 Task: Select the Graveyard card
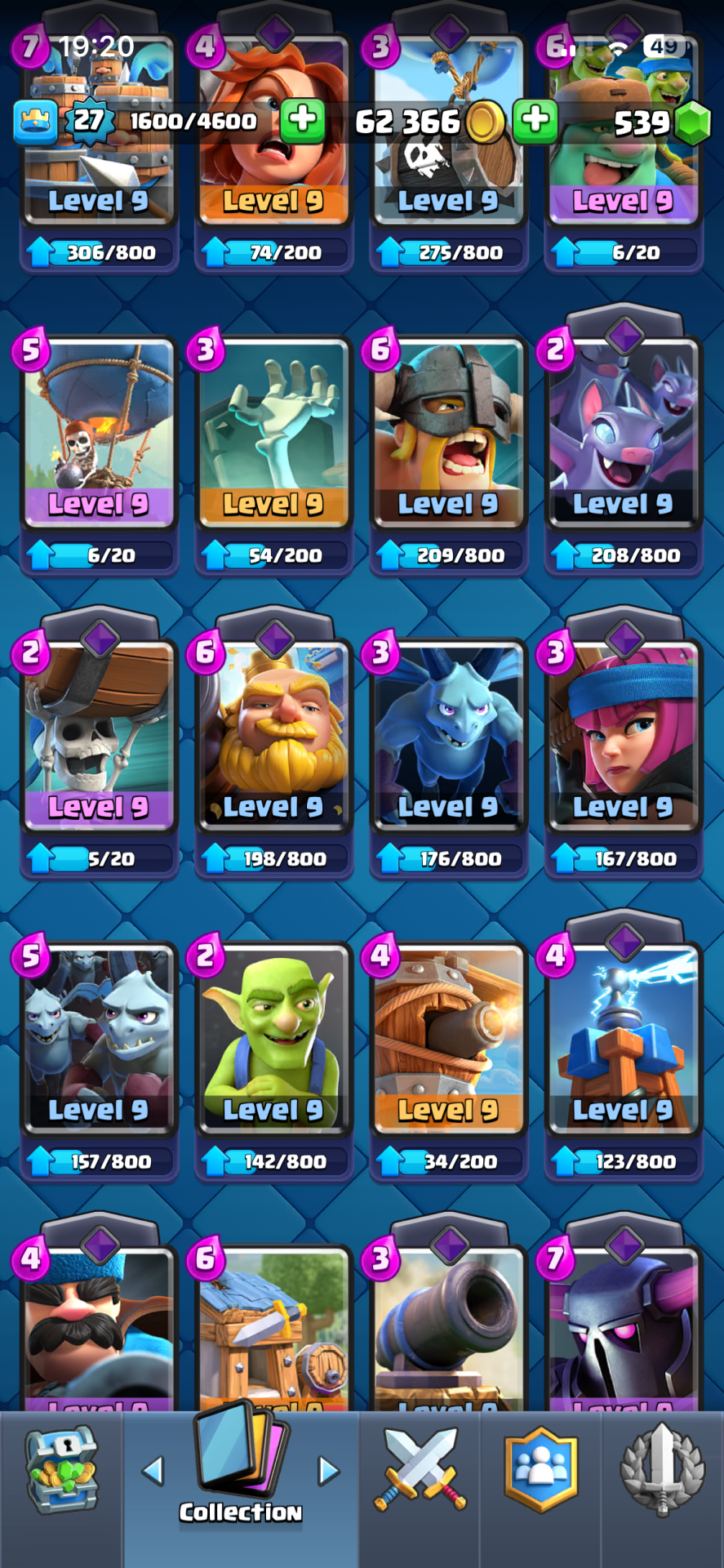pyautogui.click(x=273, y=433)
